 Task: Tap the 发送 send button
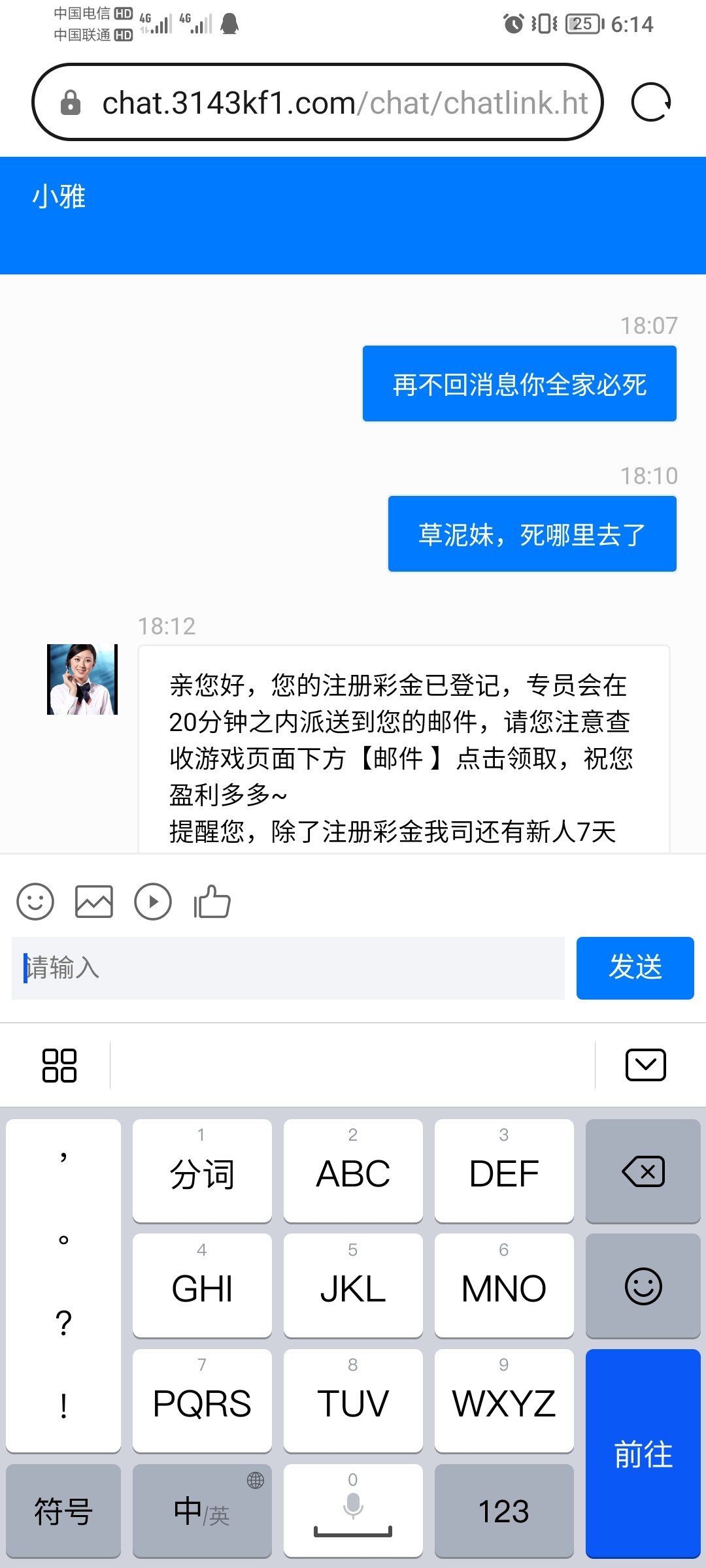635,968
